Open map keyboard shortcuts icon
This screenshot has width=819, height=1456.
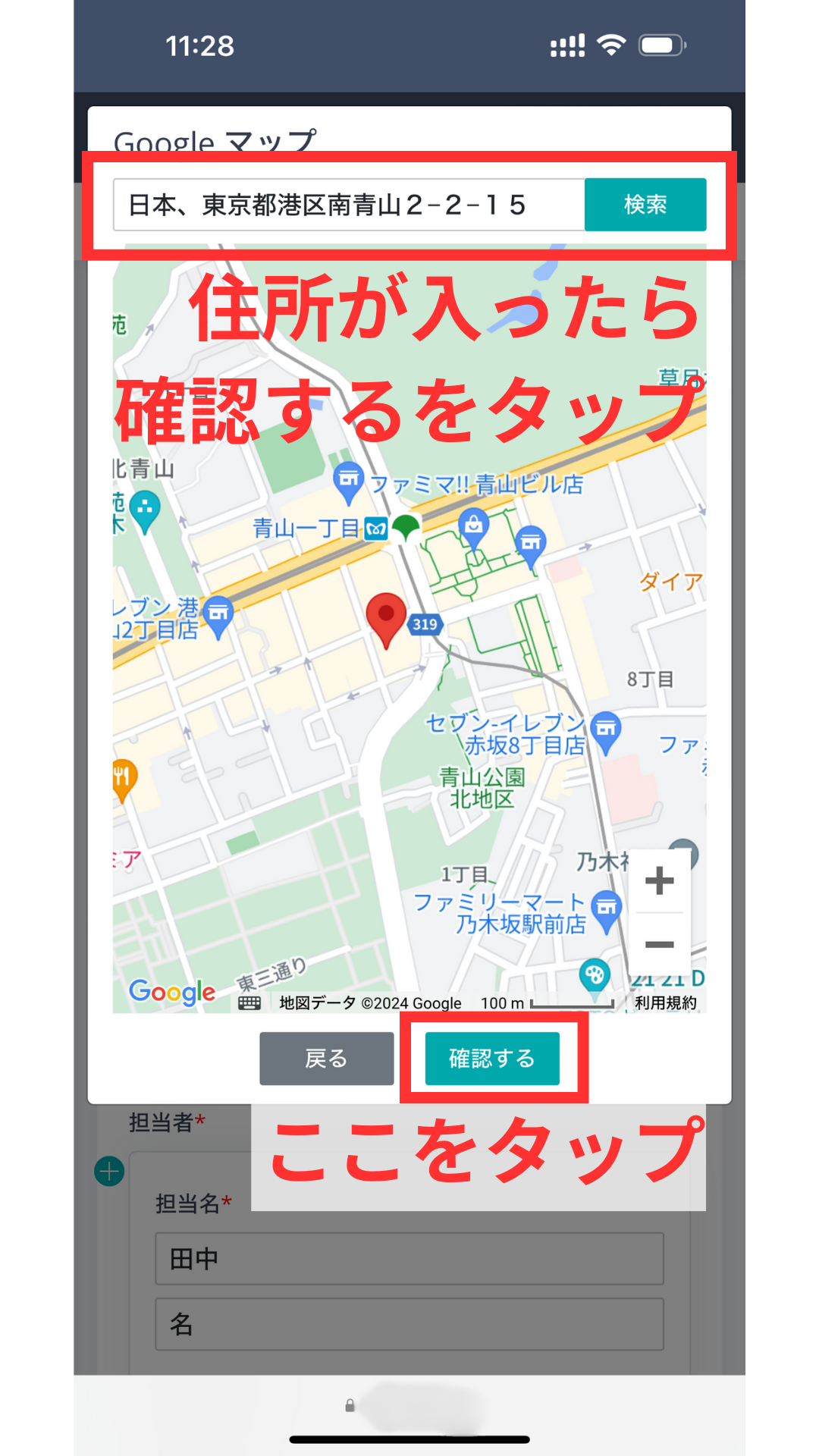(249, 1003)
